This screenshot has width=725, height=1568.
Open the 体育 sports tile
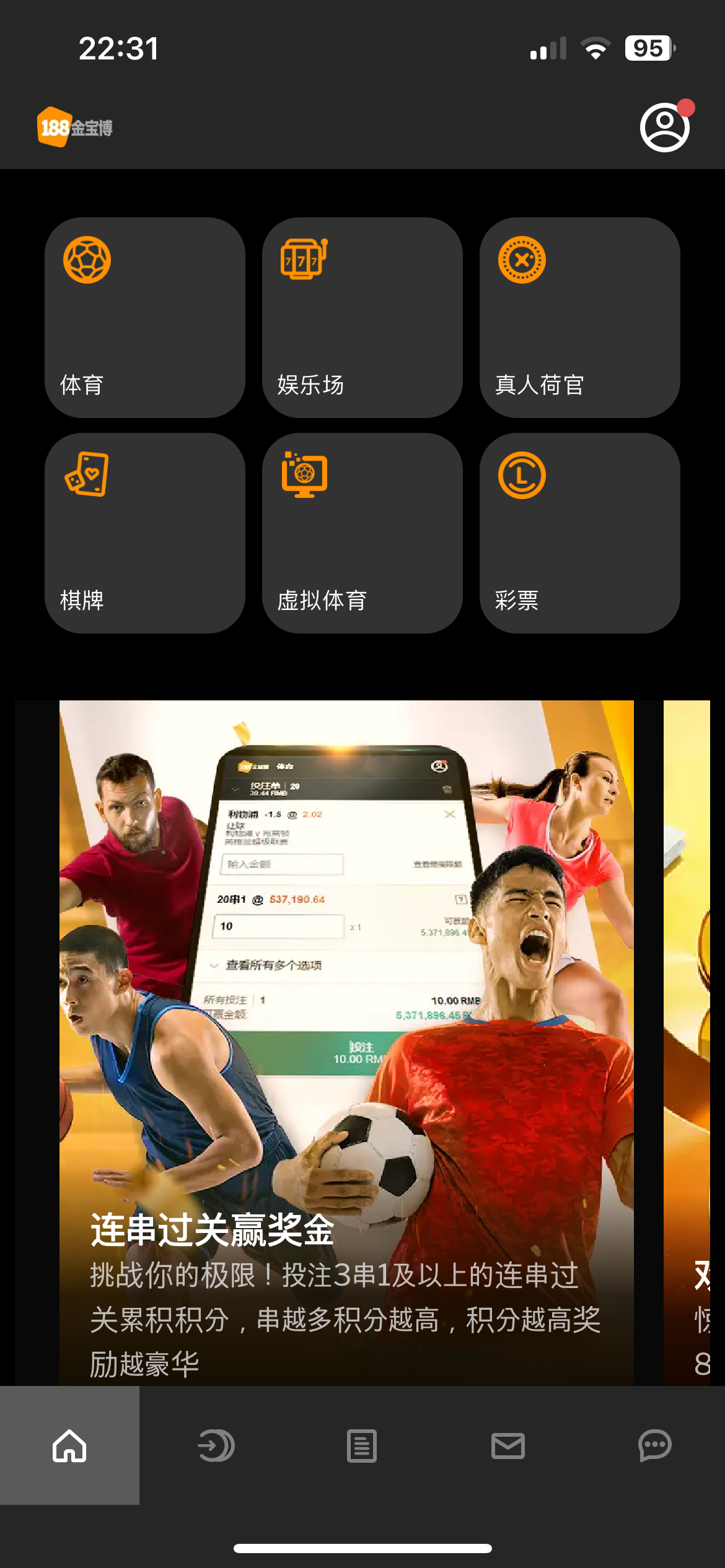pos(145,317)
